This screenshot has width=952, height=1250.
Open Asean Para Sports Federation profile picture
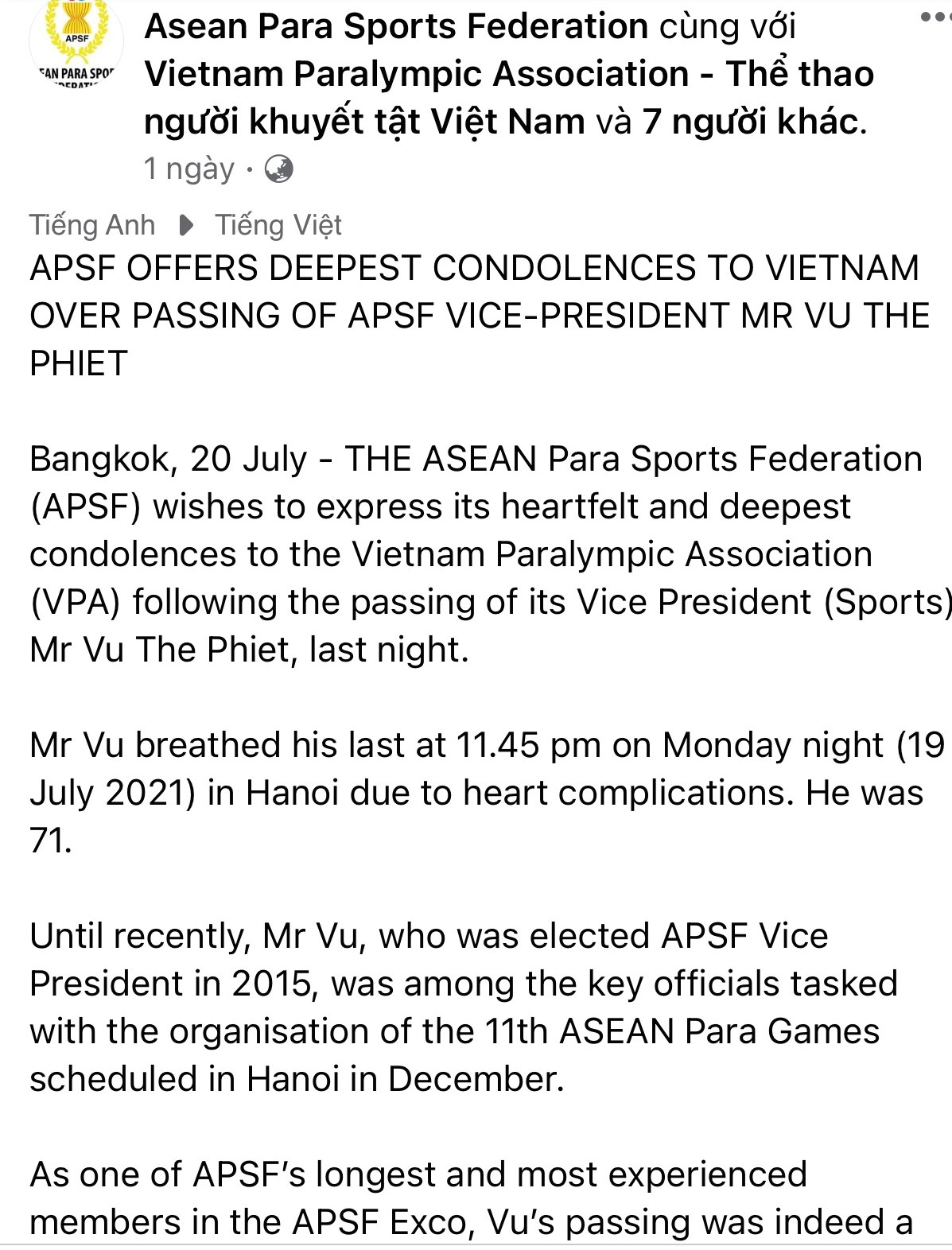[76, 44]
